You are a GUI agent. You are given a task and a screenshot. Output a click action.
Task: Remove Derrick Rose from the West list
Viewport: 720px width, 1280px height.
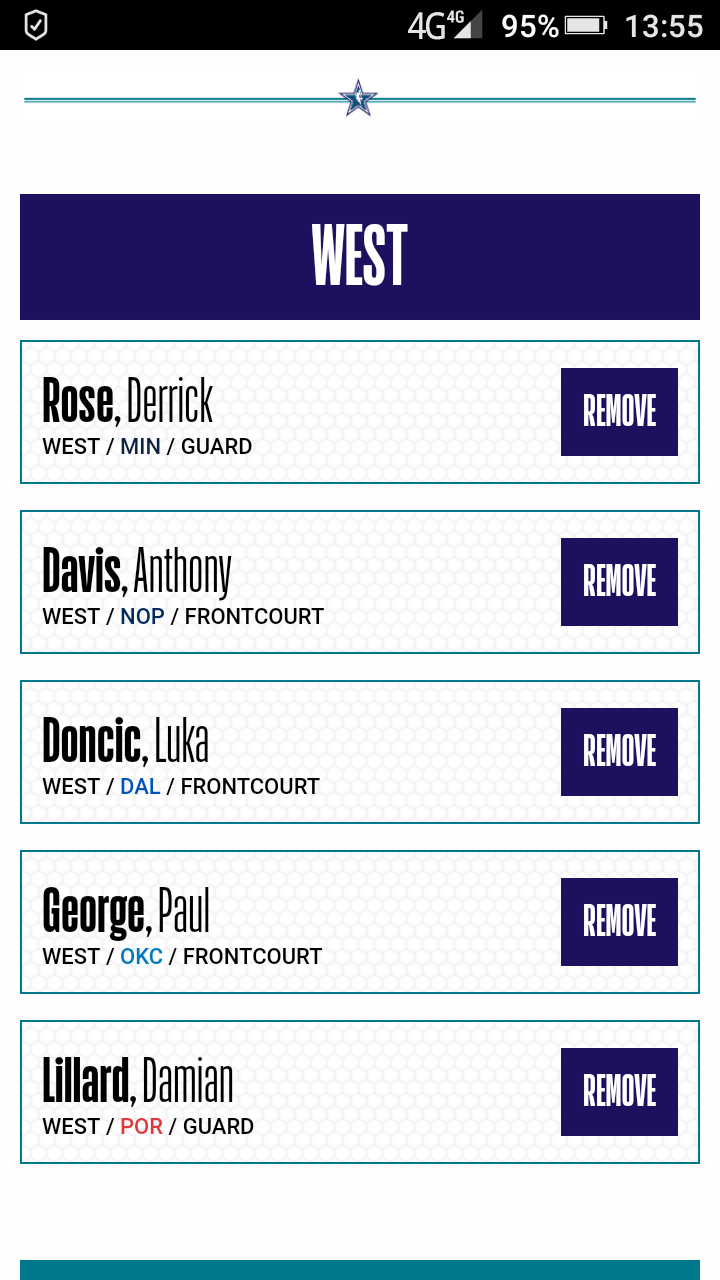click(x=619, y=412)
